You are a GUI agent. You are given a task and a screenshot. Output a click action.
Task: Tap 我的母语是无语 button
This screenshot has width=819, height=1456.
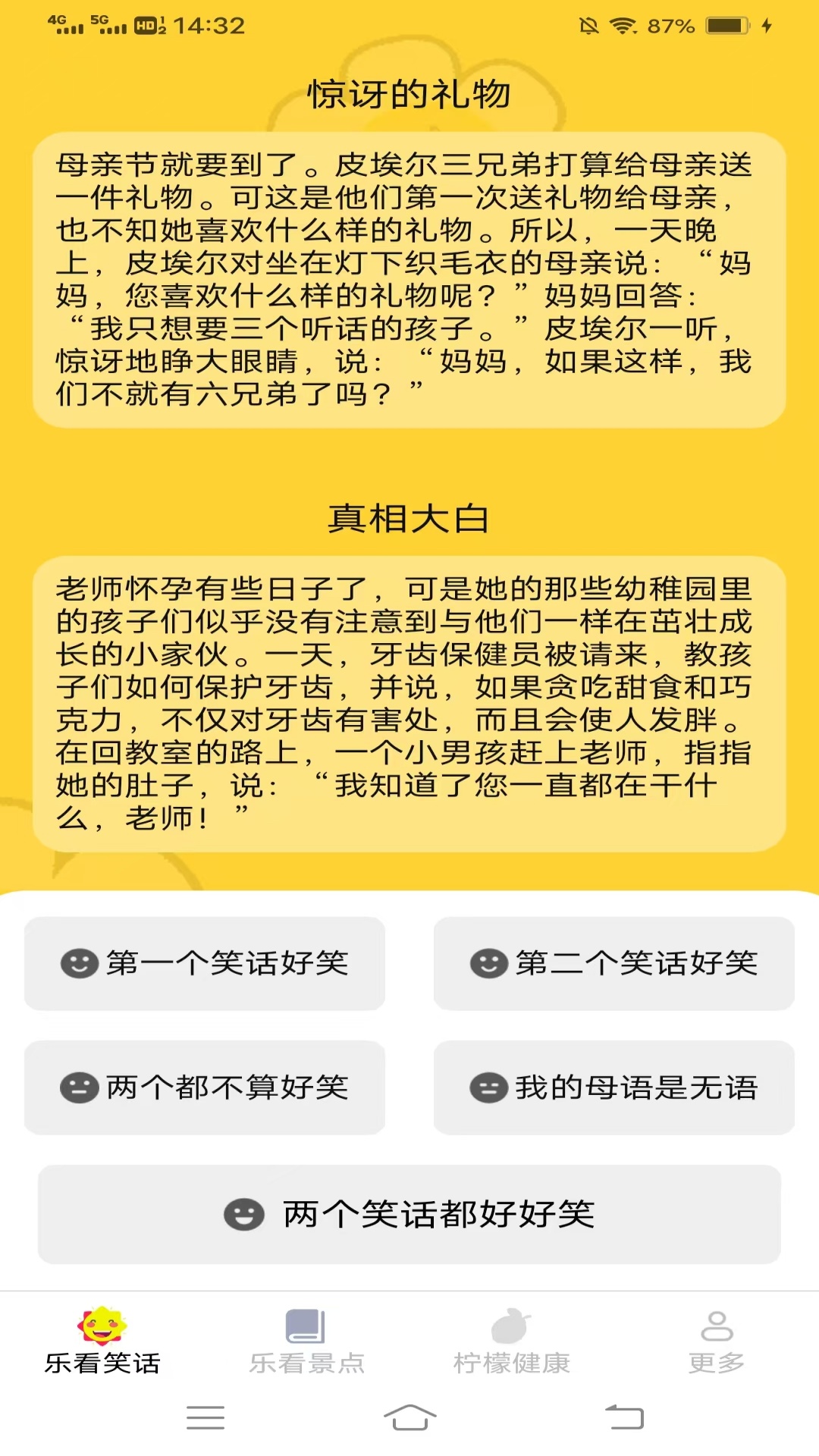[614, 1087]
